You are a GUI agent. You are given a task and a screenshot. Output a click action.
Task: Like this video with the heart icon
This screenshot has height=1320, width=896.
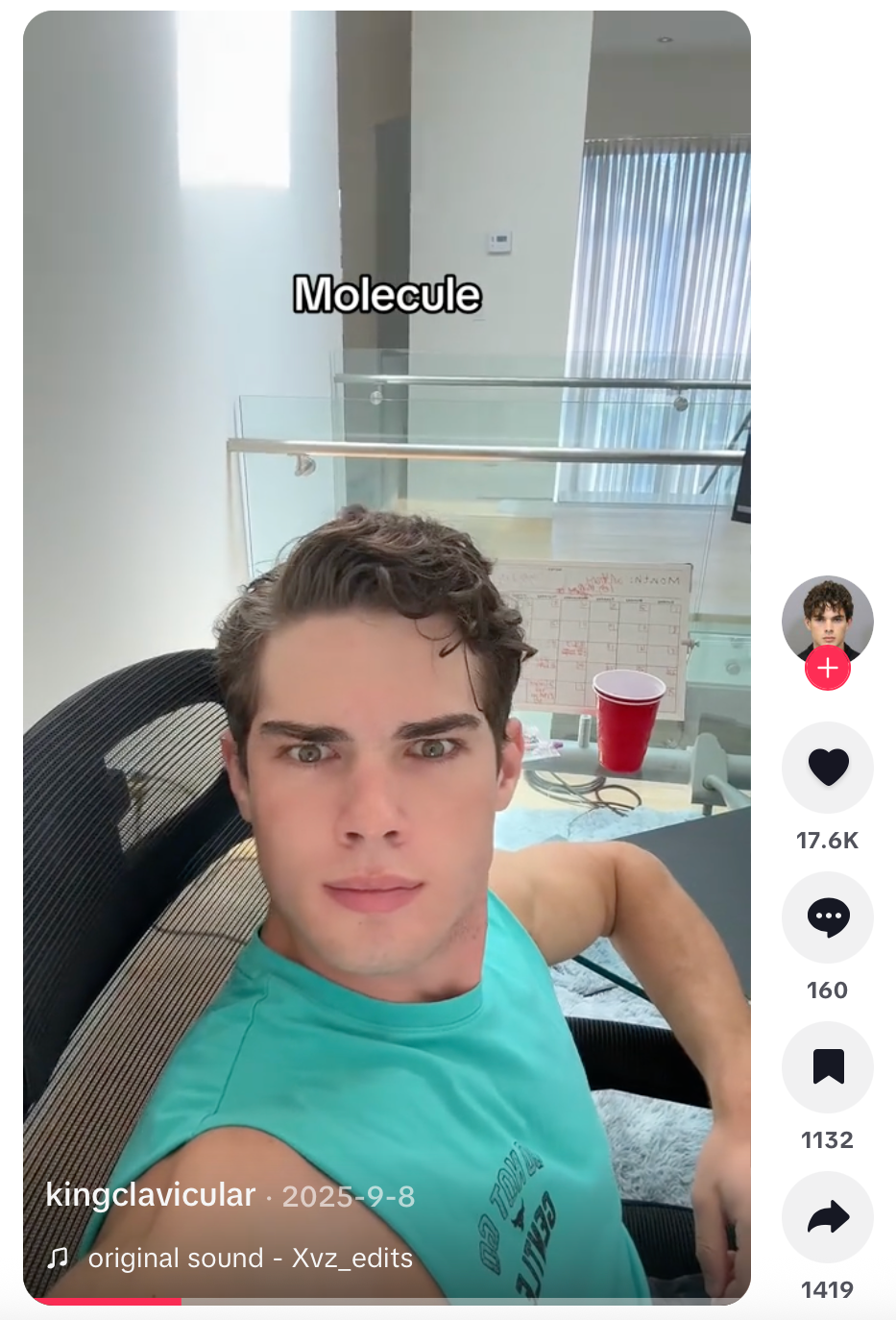click(827, 767)
